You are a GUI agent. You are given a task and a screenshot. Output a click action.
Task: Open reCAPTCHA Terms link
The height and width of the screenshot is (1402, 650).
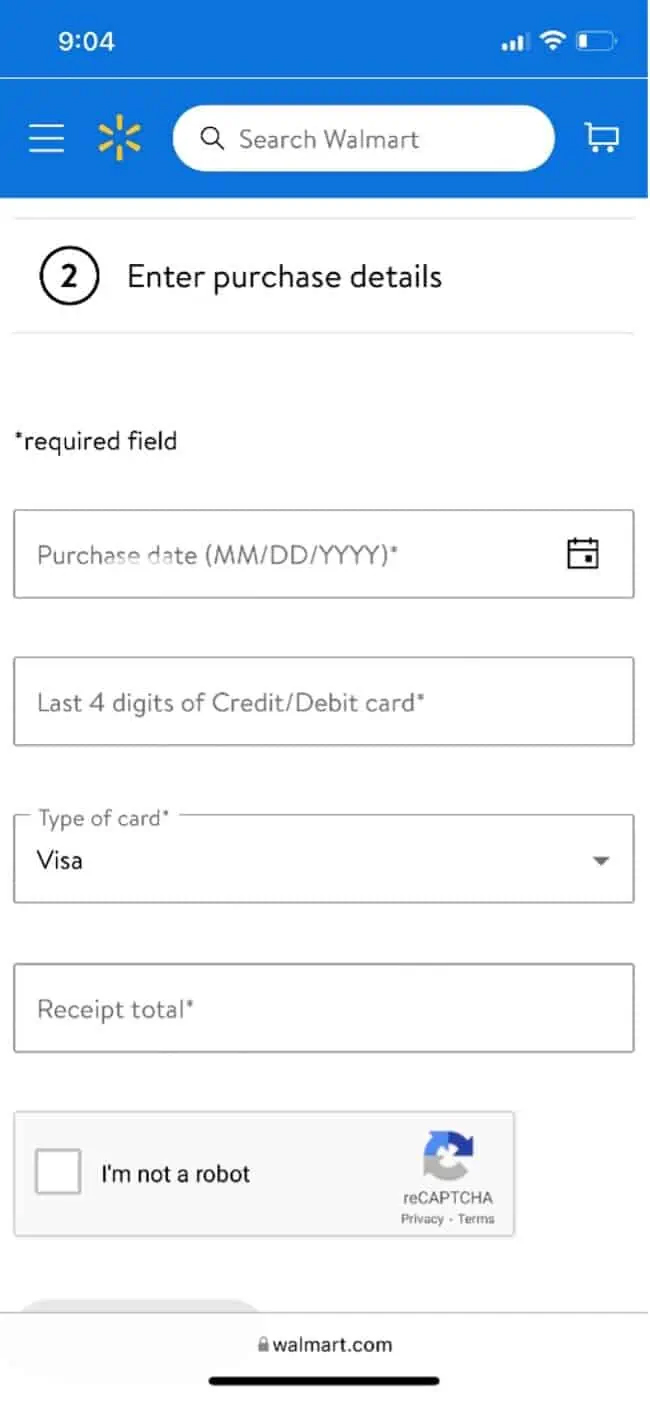point(476,1219)
